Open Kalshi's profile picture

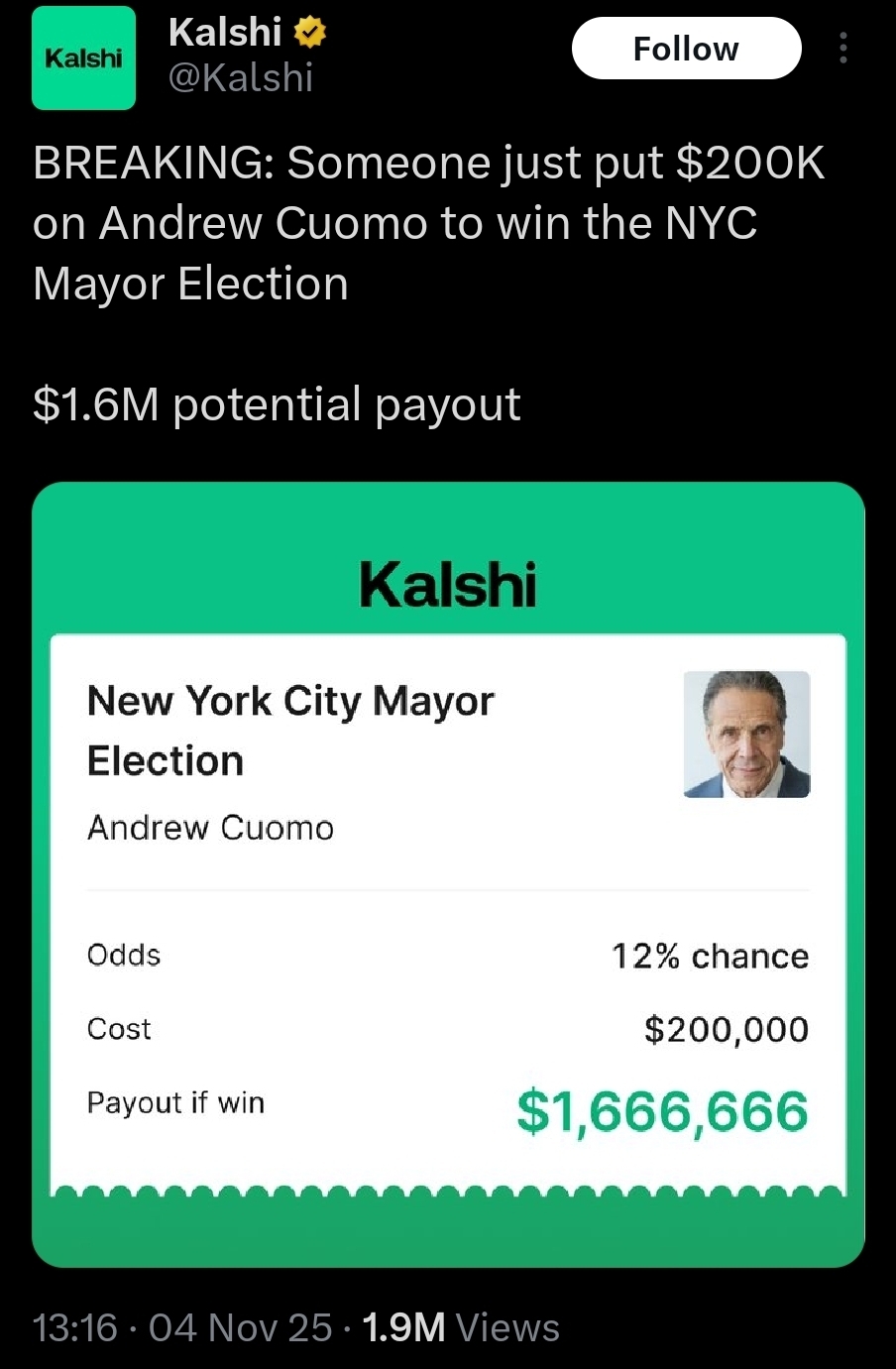coord(83,57)
